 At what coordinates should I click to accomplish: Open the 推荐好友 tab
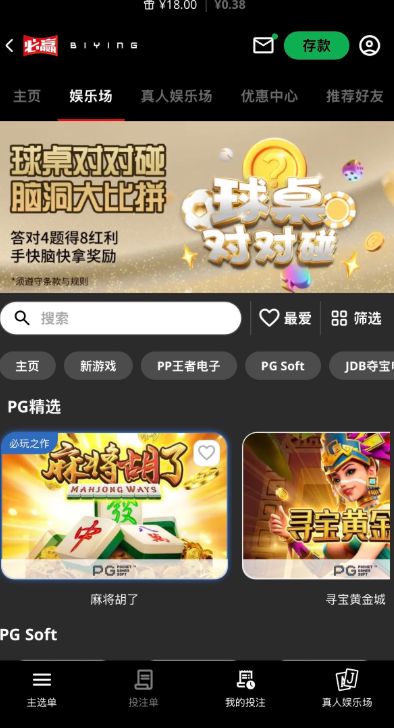point(355,96)
